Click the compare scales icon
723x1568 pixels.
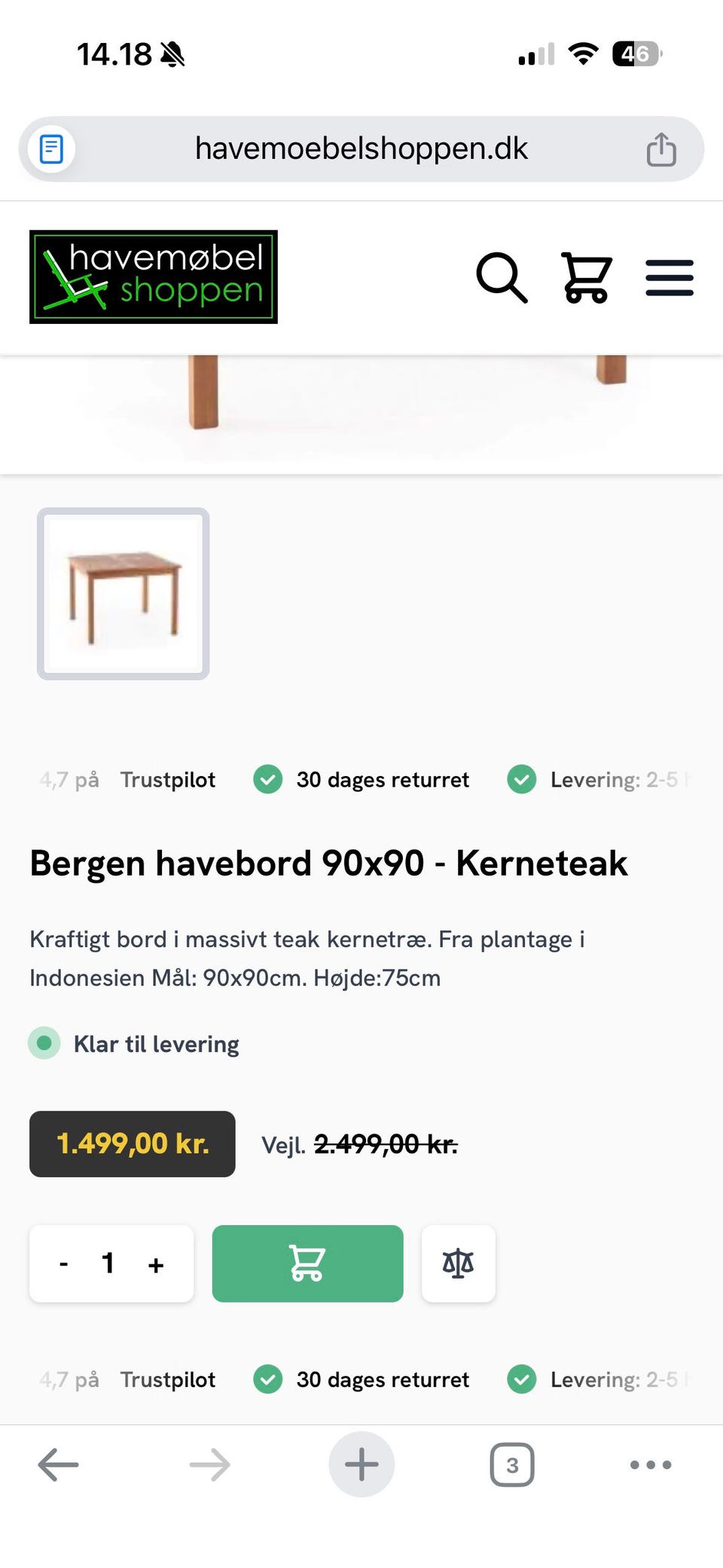coord(459,1264)
